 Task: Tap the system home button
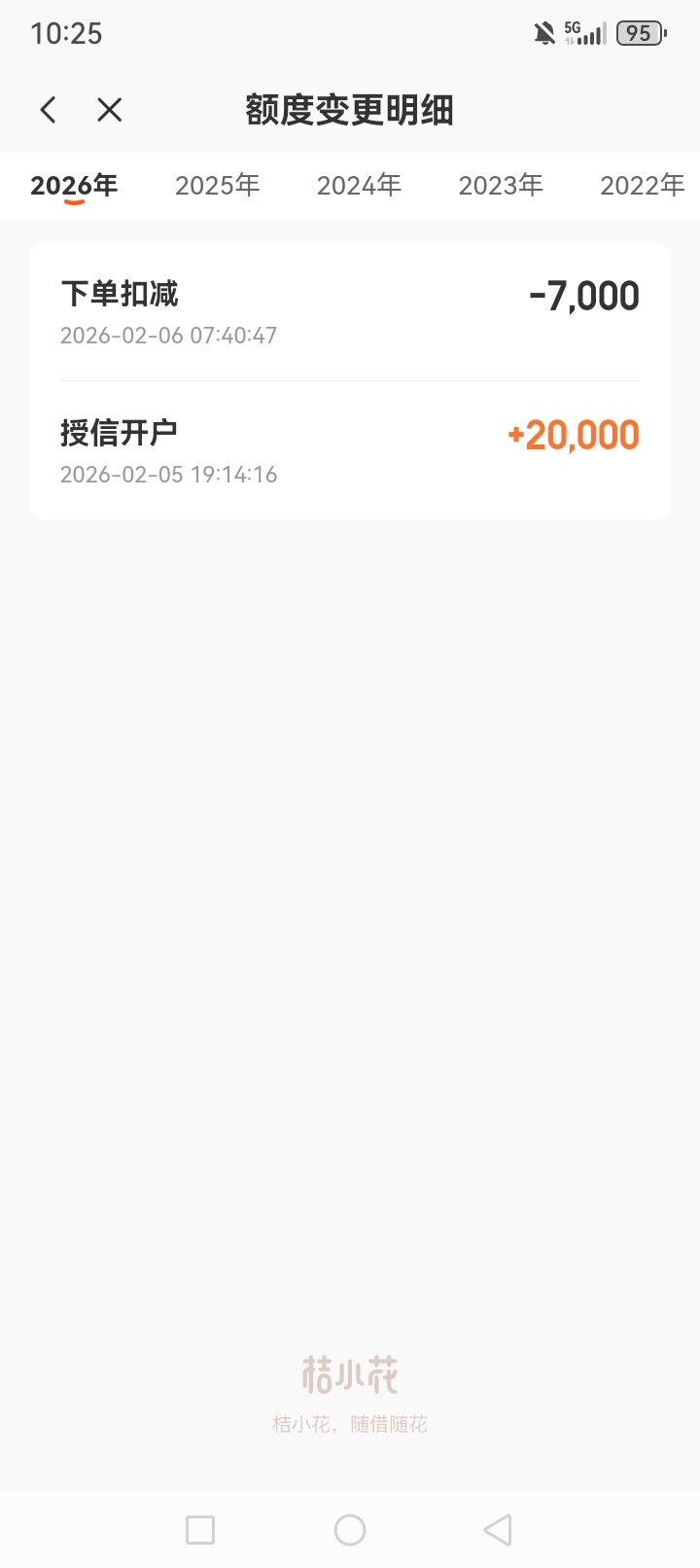tap(350, 1530)
